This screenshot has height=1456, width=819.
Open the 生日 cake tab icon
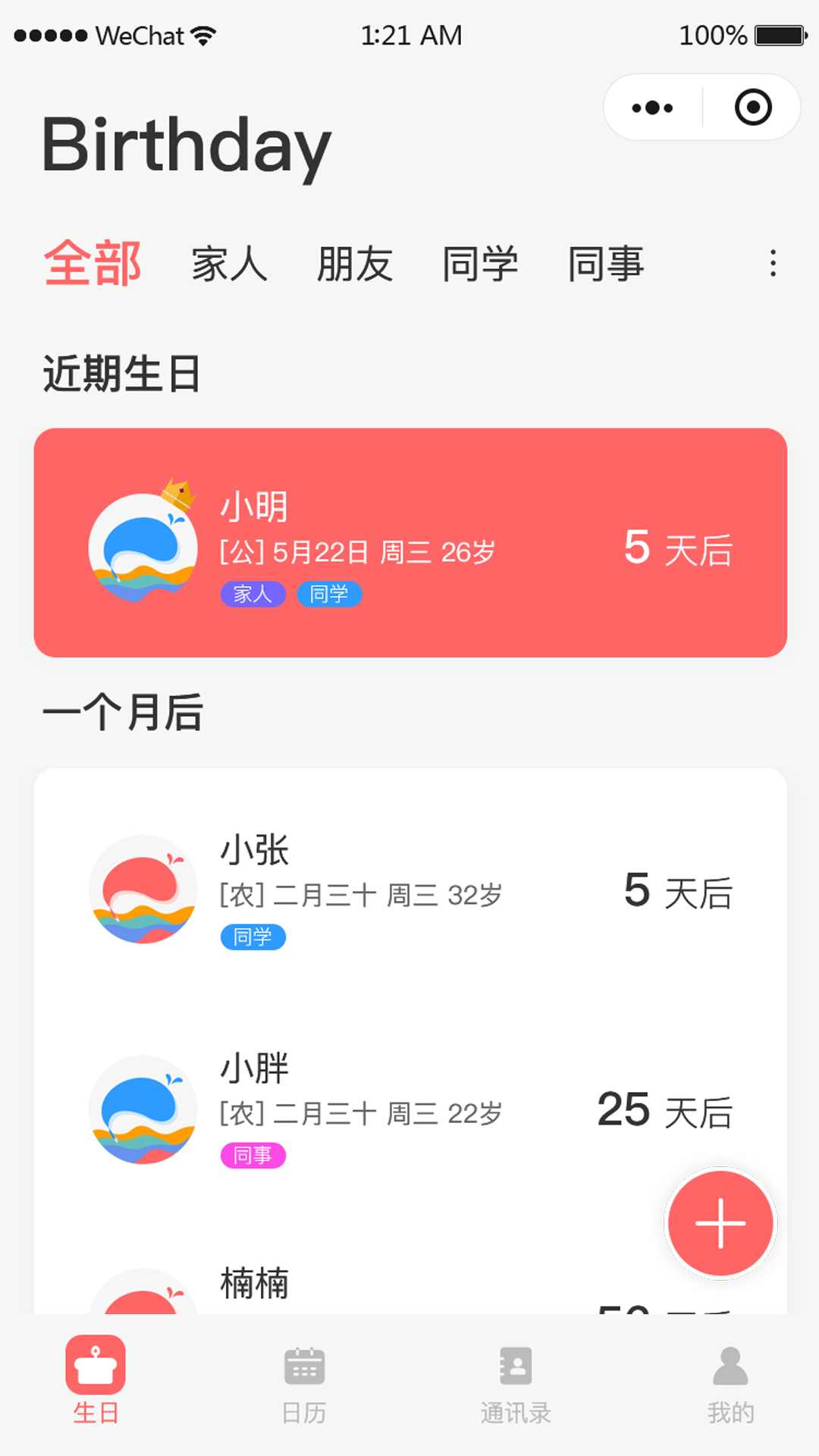95,1365
